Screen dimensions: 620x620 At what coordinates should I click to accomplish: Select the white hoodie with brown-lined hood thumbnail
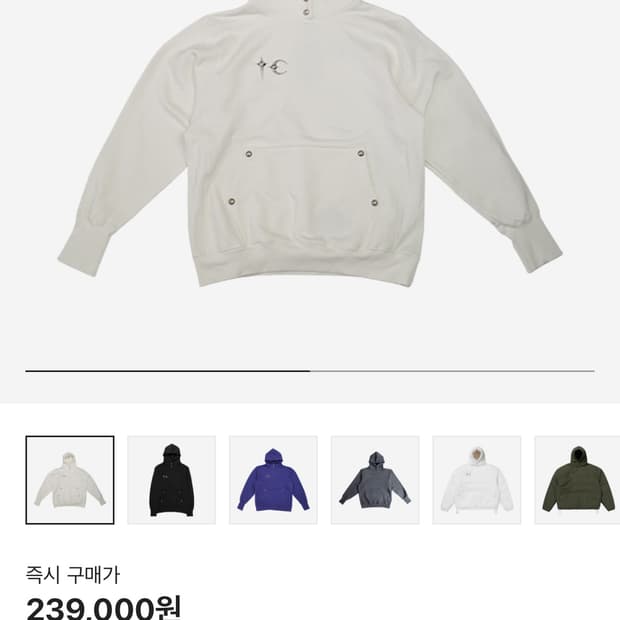point(476,480)
